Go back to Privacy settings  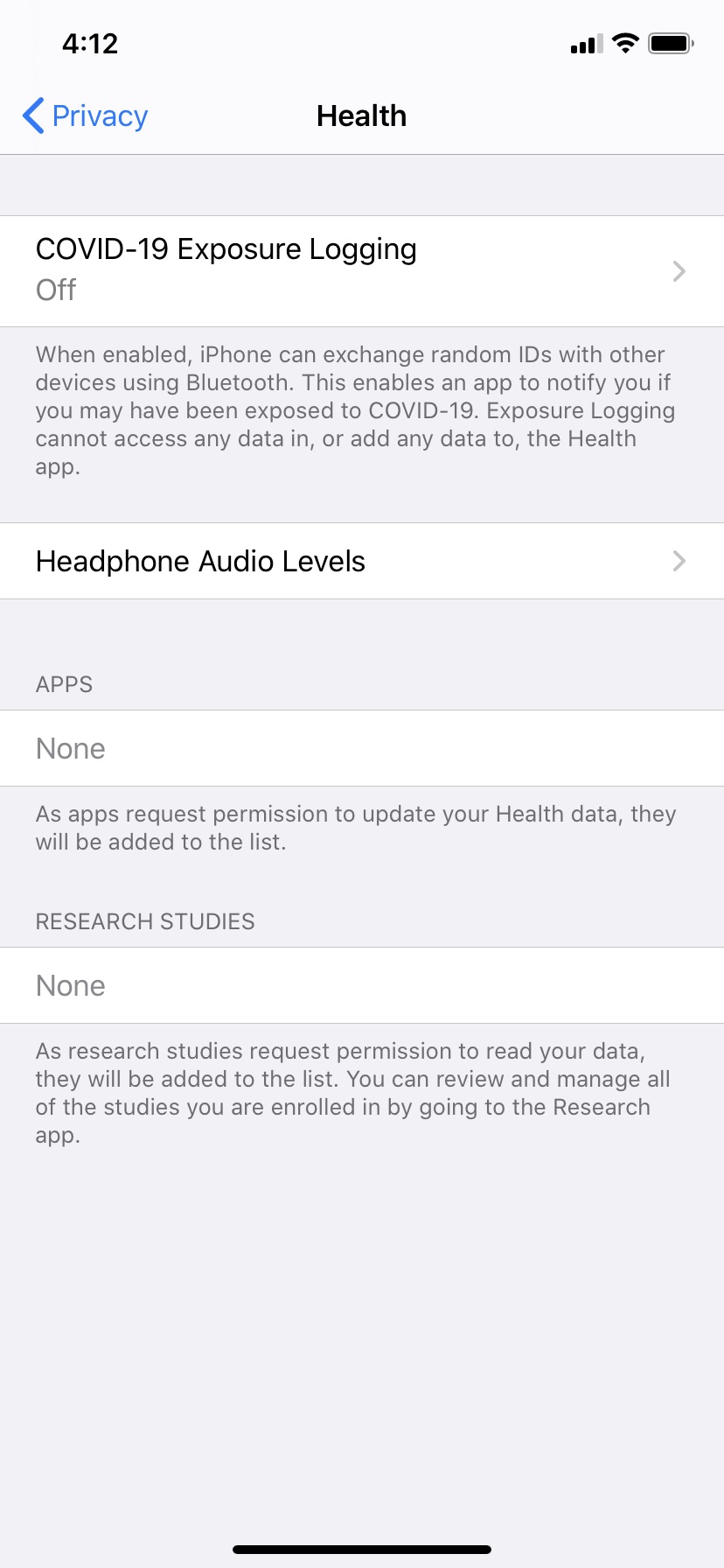click(x=85, y=115)
